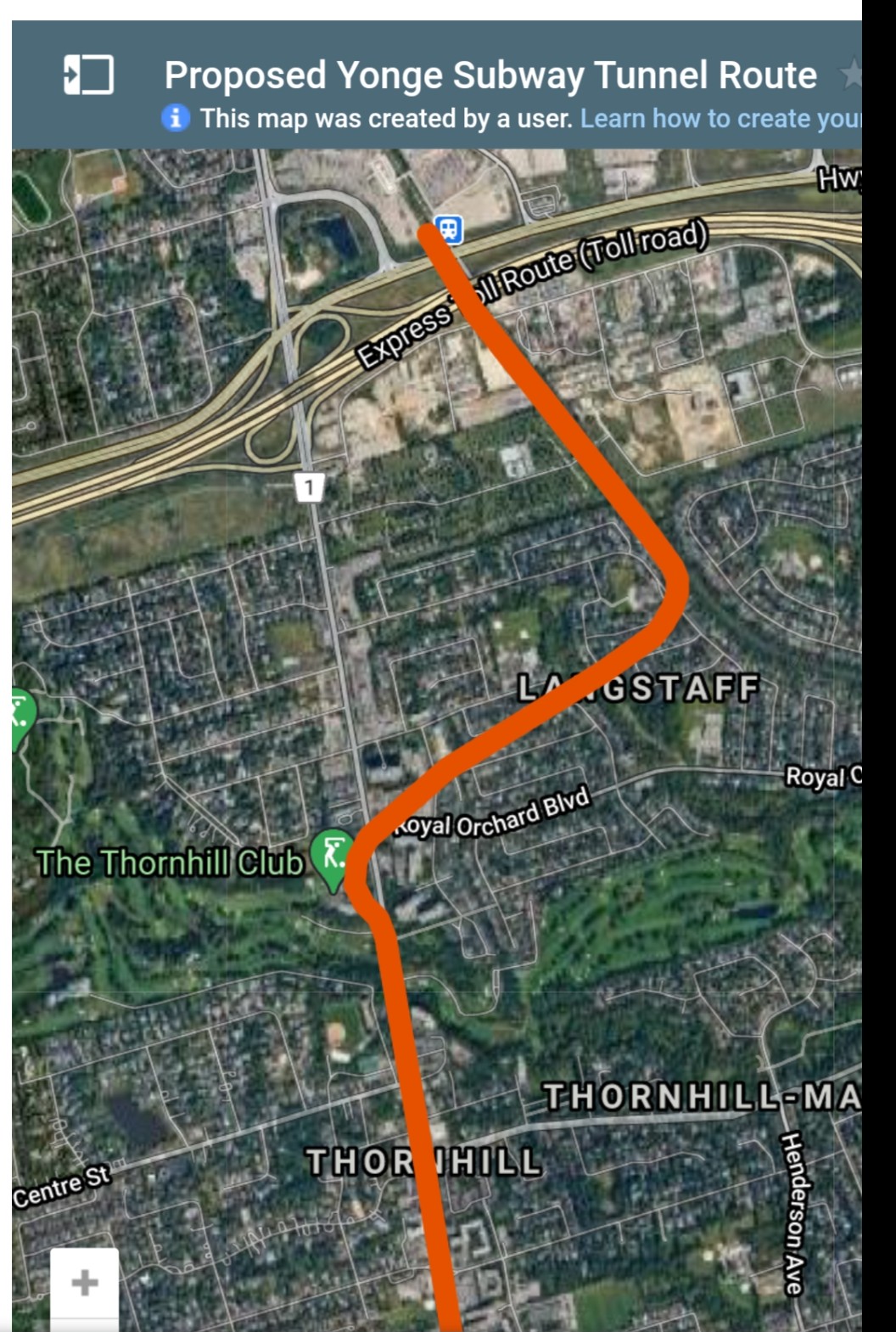
Task: Open The Thornhill Club place marker
Action: click(x=333, y=855)
